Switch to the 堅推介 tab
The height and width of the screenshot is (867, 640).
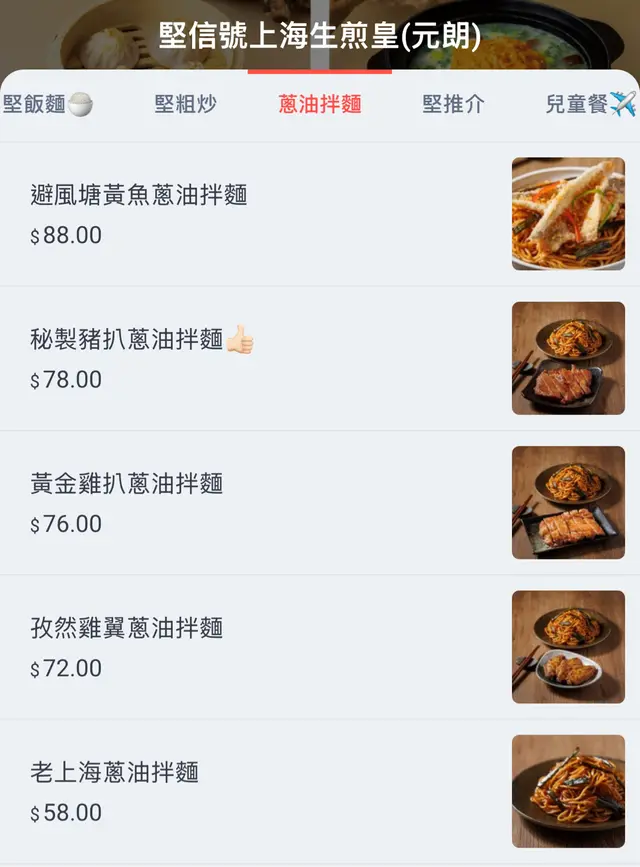(453, 104)
